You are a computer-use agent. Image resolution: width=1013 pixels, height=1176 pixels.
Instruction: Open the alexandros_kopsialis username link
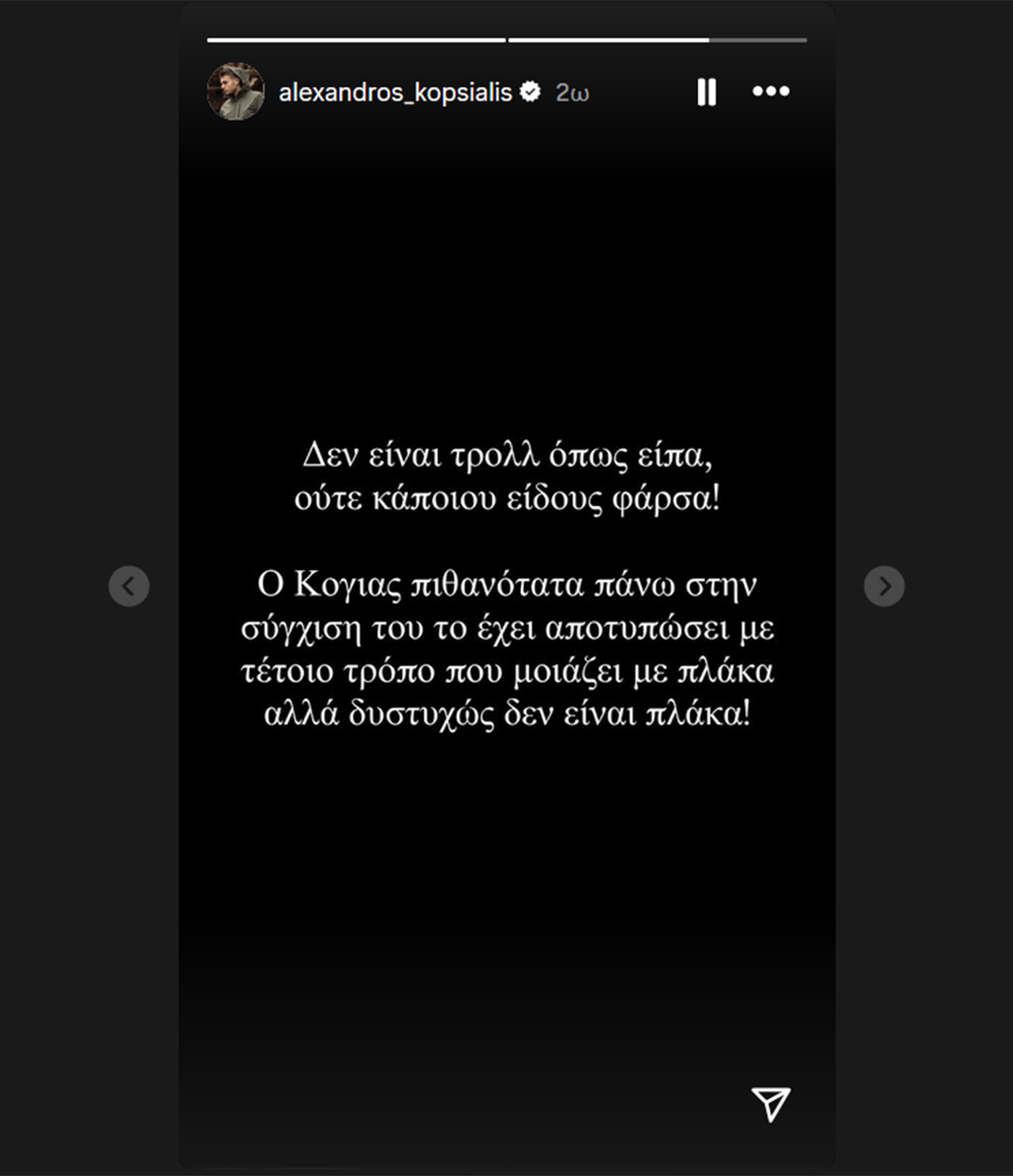[395, 93]
